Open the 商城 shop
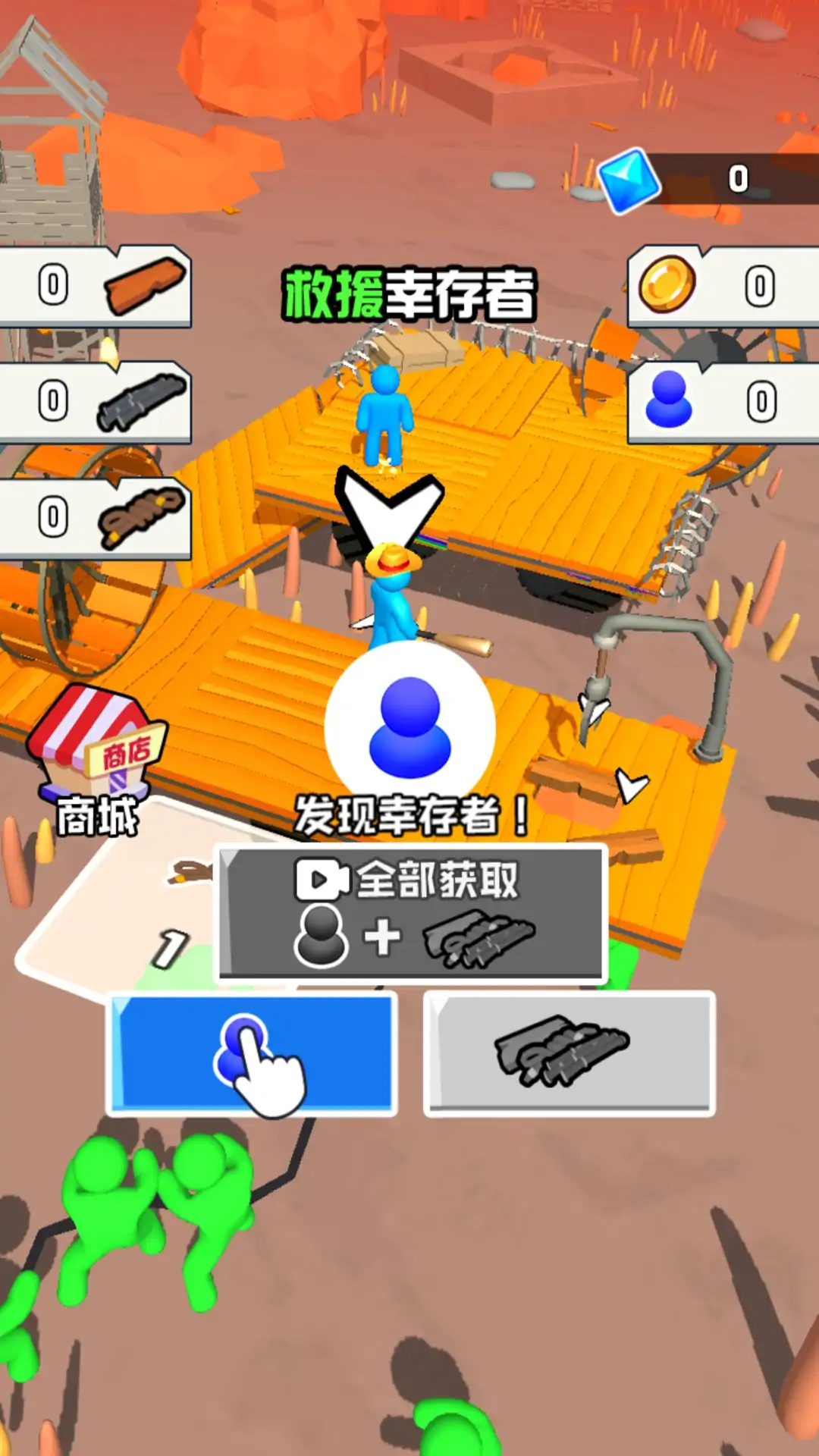Screen dimensions: 819x1456 (x=96, y=758)
